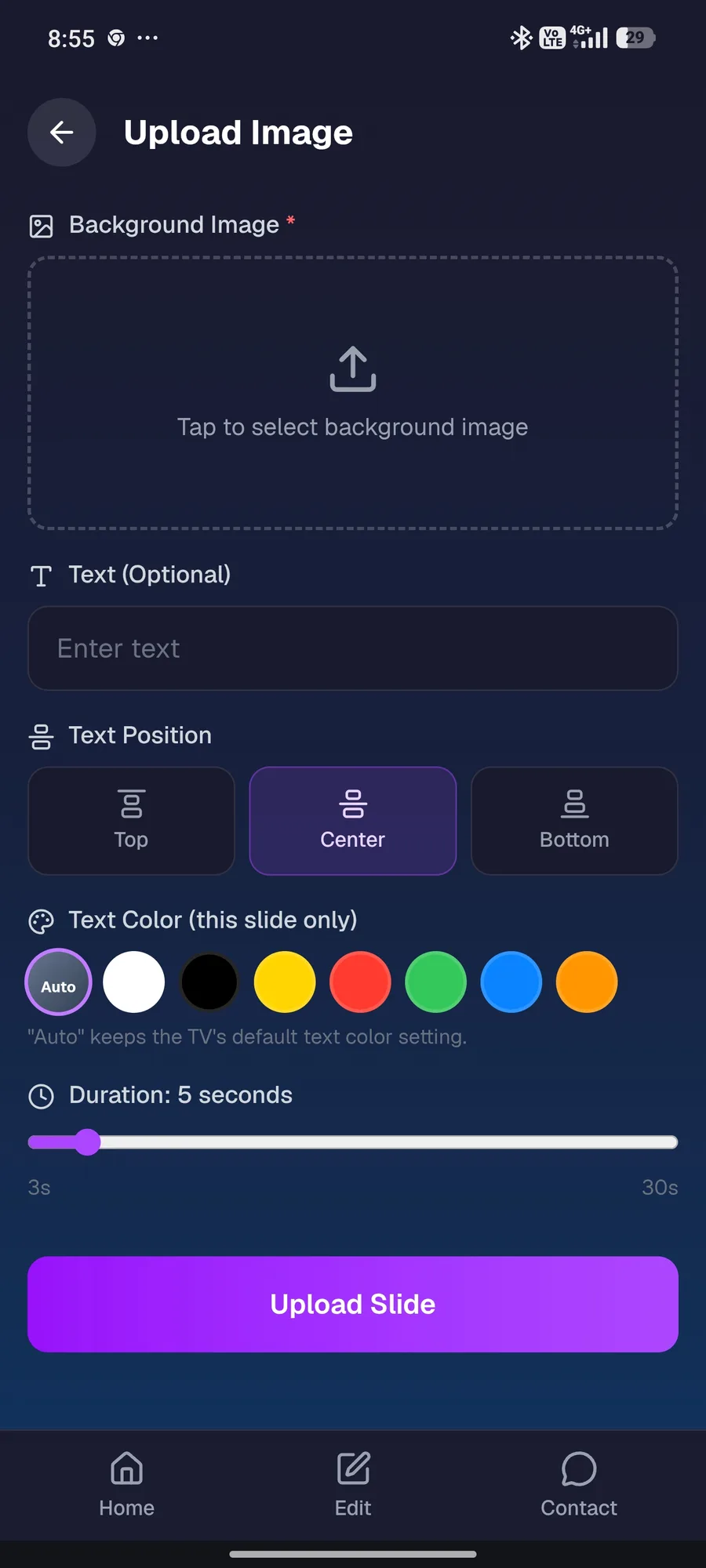Go back using the arrow button
Viewport: 706px width, 1568px height.
[62, 132]
